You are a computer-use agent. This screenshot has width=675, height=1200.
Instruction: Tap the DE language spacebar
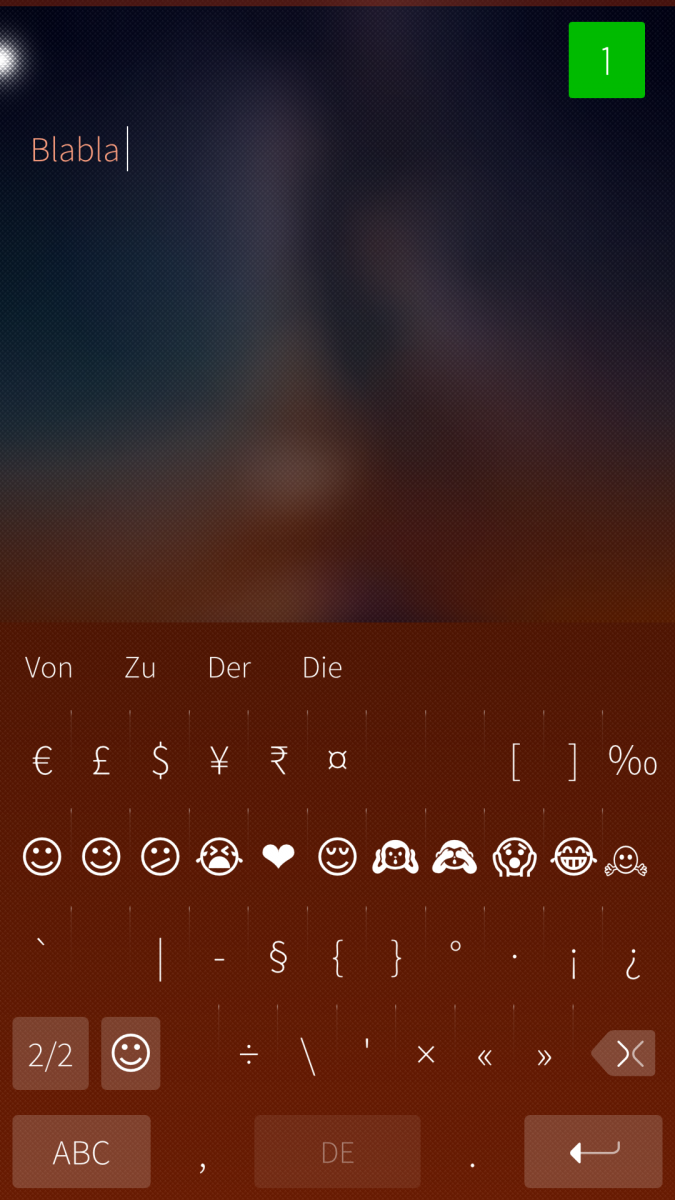[337, 1152]
